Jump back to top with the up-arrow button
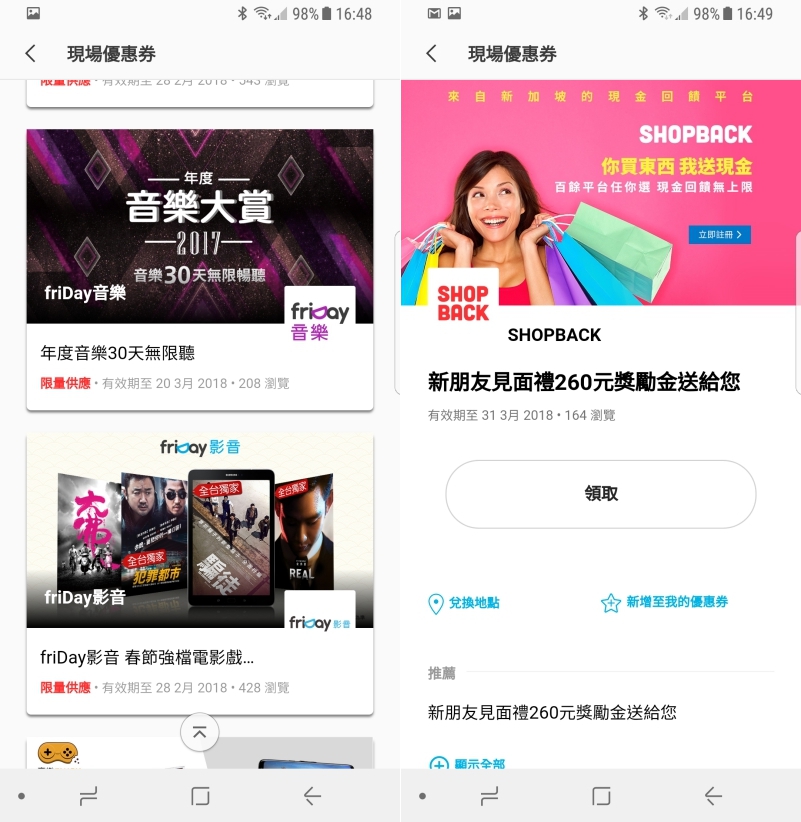 pos(199,733)
